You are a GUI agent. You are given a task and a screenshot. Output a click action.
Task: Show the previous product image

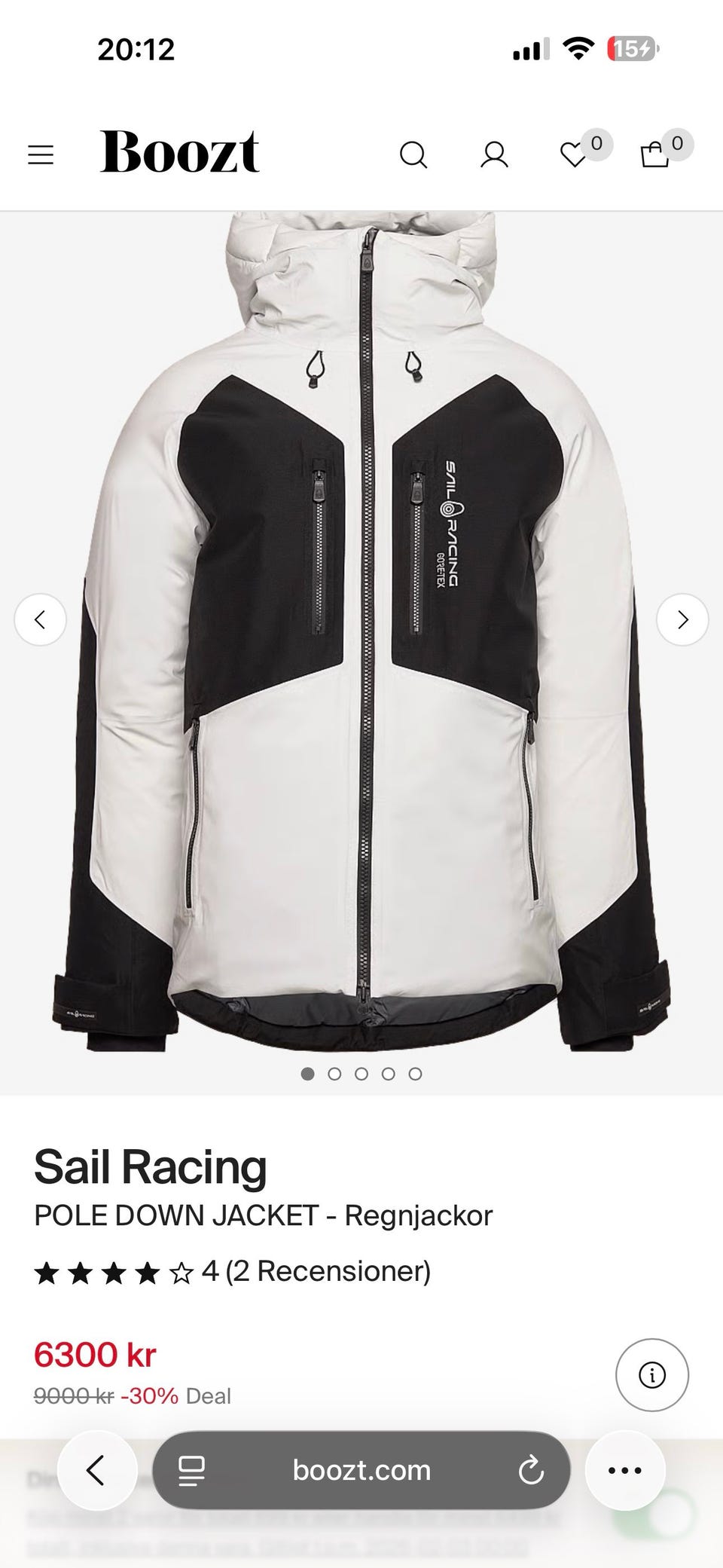point(41,619)
